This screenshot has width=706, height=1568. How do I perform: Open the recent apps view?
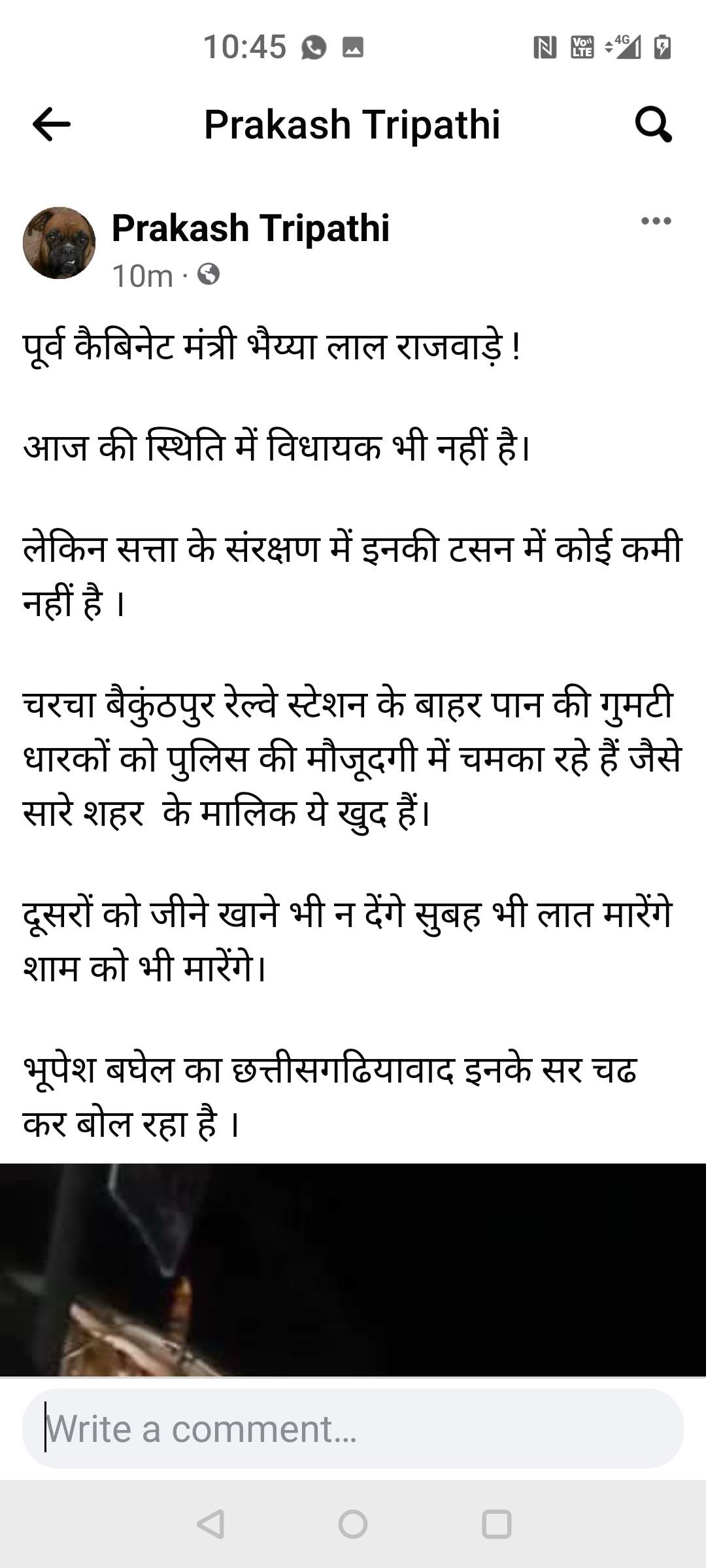point(496,1524)
